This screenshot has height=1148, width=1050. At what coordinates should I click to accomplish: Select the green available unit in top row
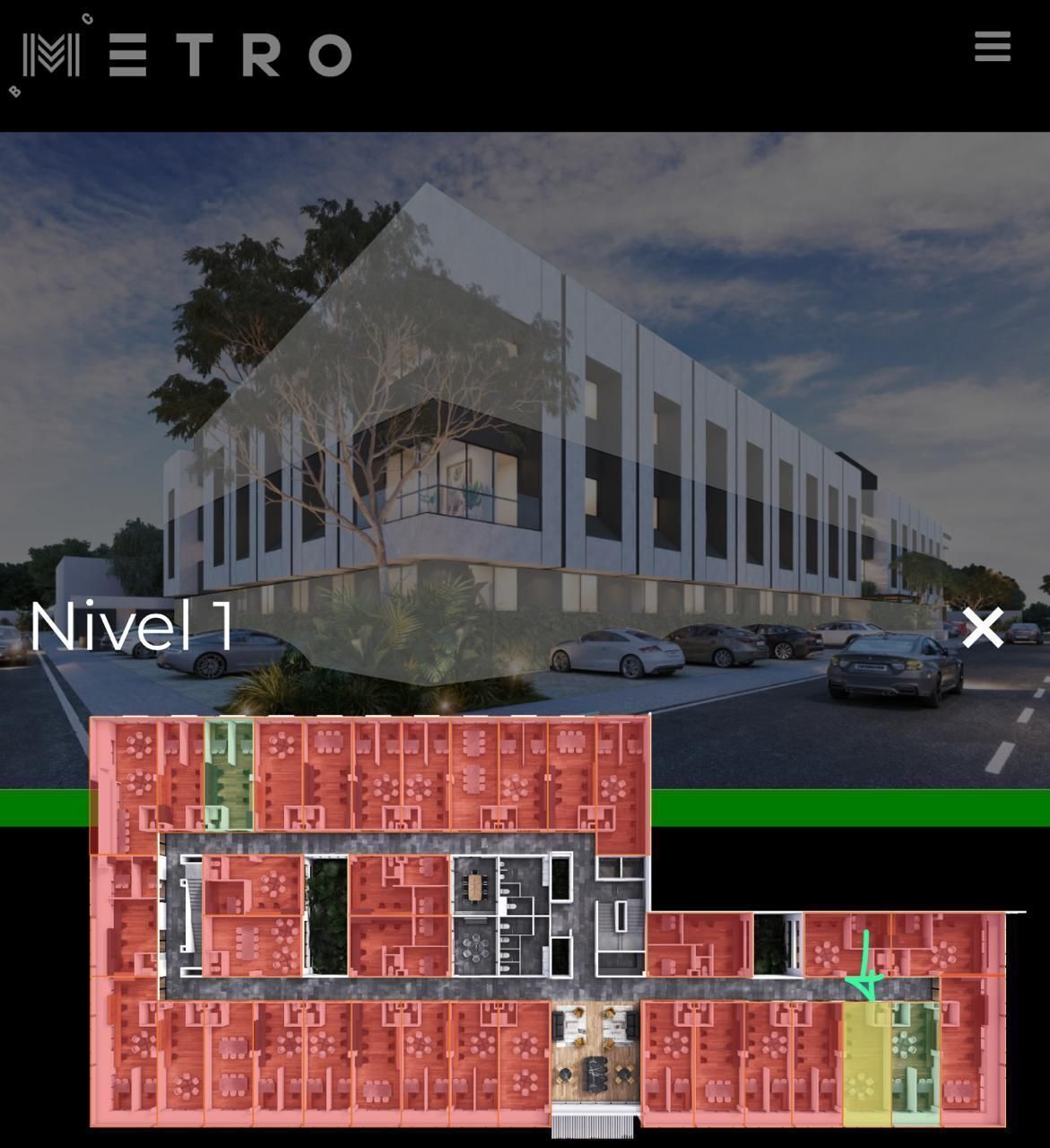230,775
